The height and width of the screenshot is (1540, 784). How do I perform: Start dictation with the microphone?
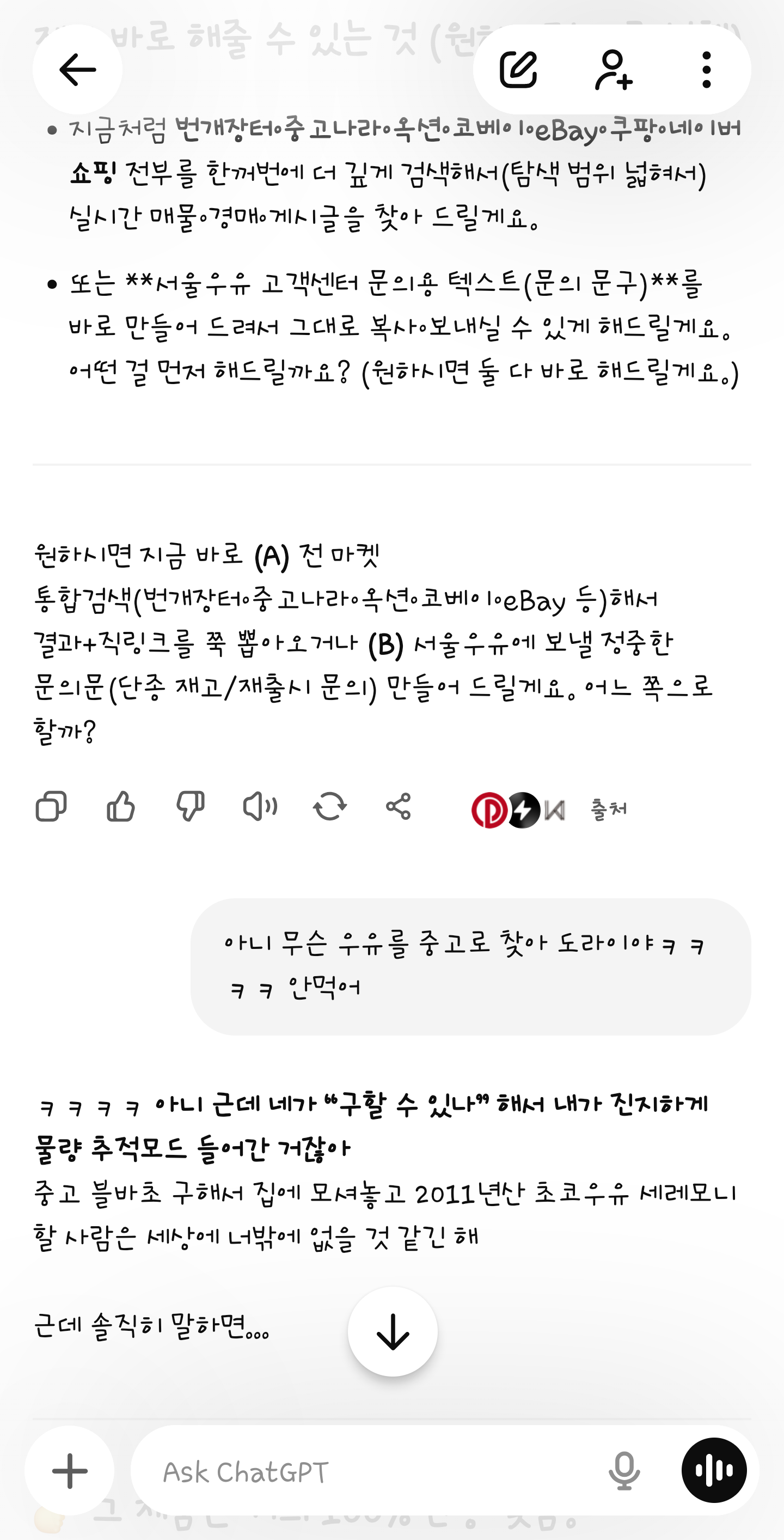coord(624,1471)
